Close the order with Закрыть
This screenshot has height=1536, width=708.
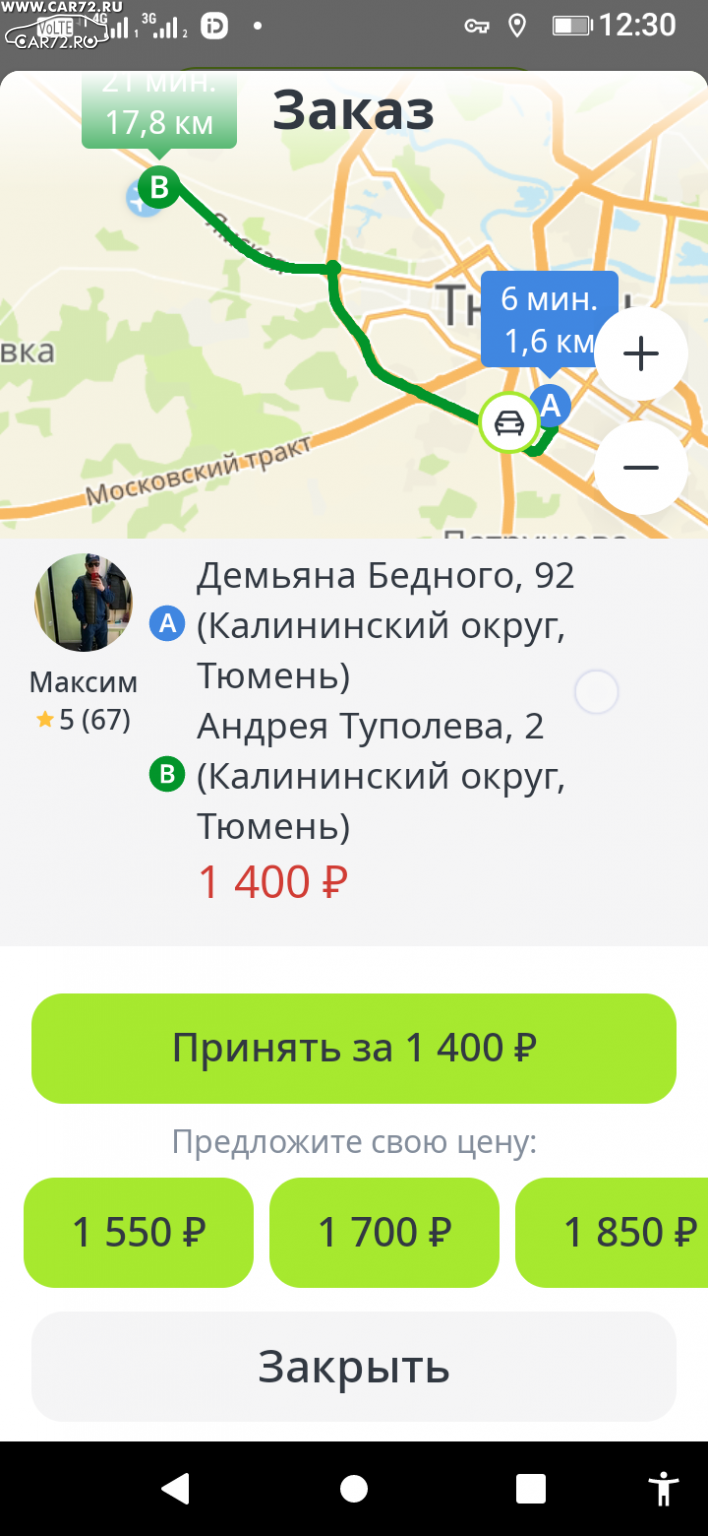pyautogui.click(x=354, y=1366)
